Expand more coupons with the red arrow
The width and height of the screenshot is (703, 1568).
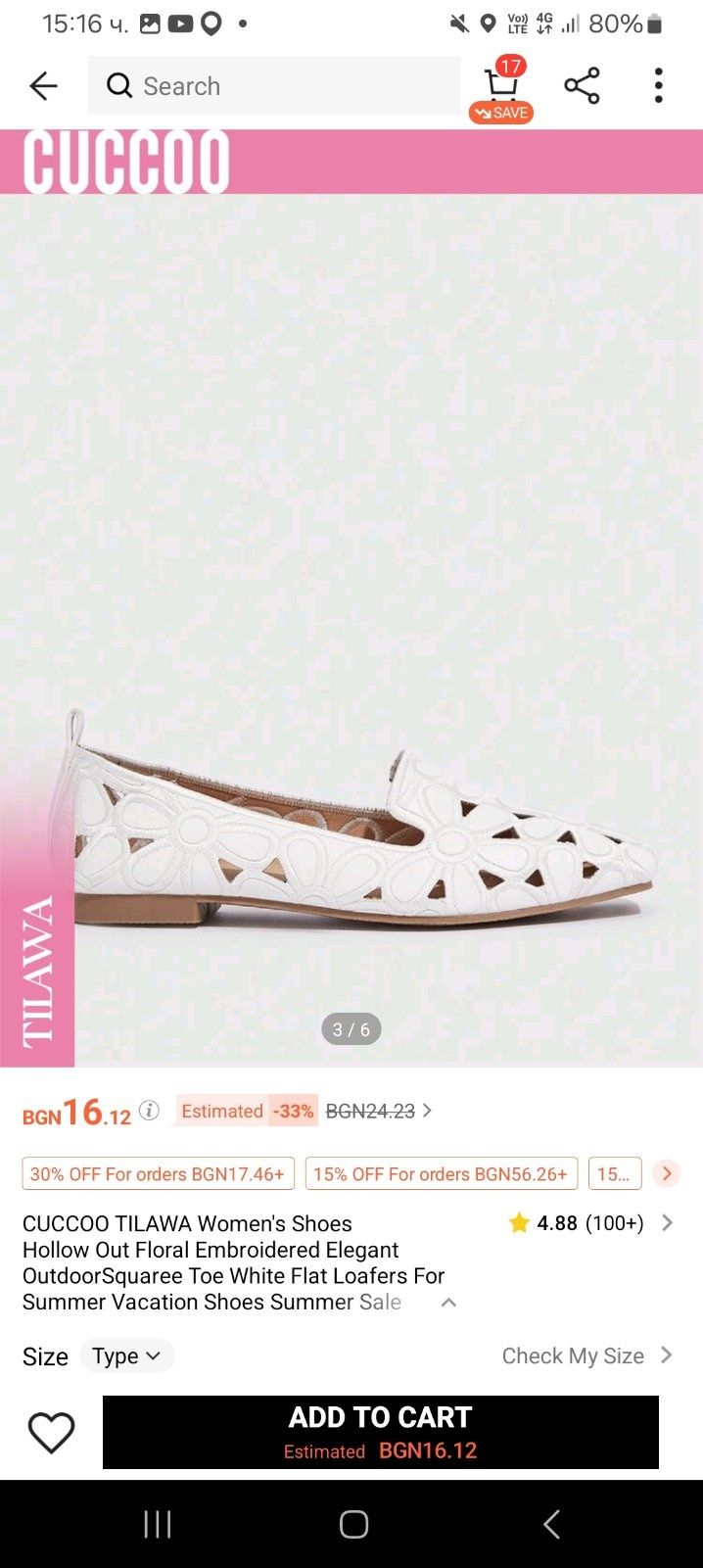pyautogui.click(x=667, y=1173)
